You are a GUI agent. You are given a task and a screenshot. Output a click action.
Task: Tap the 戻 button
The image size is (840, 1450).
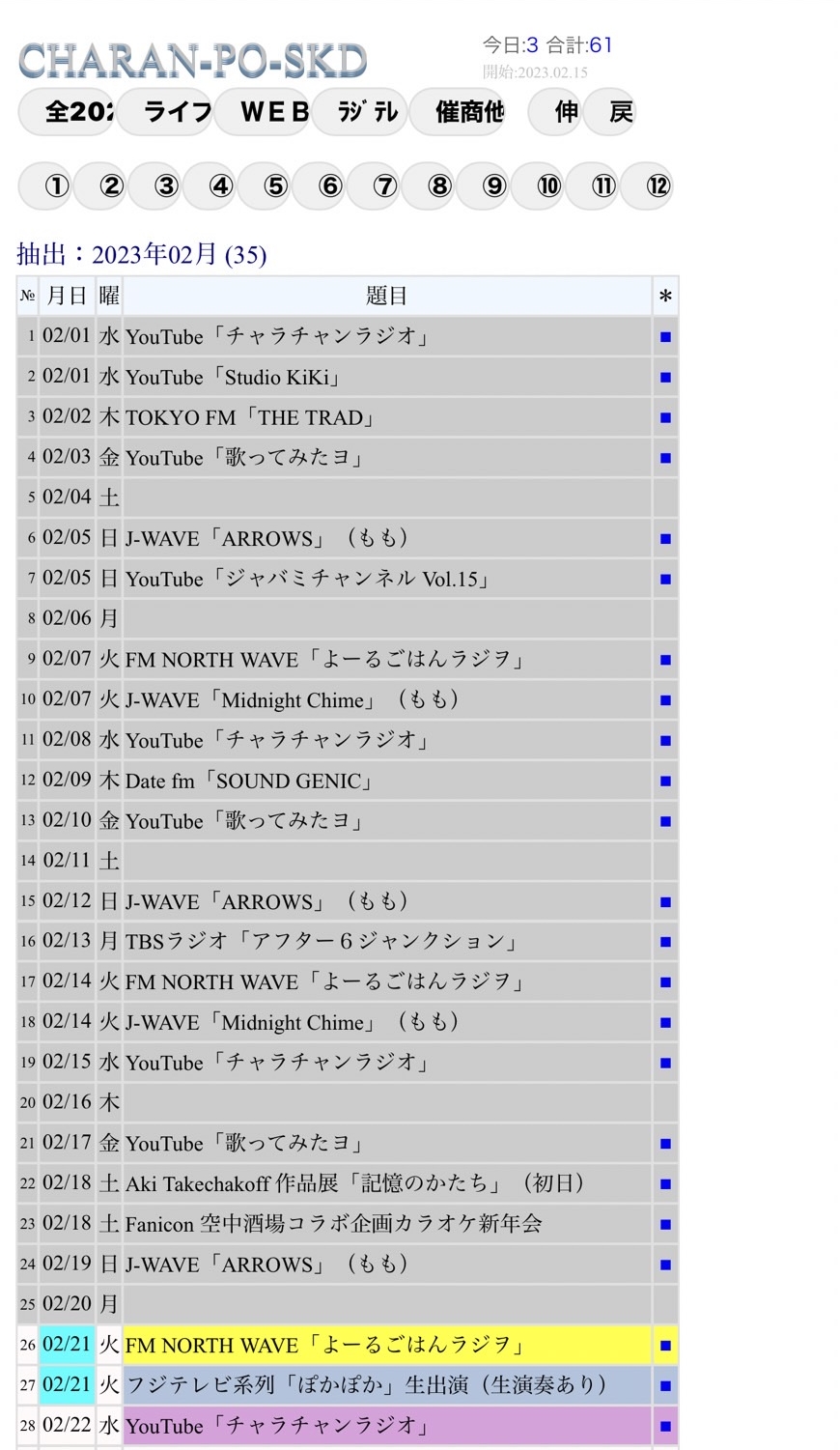pyautogui.click(x=609, y=112)
